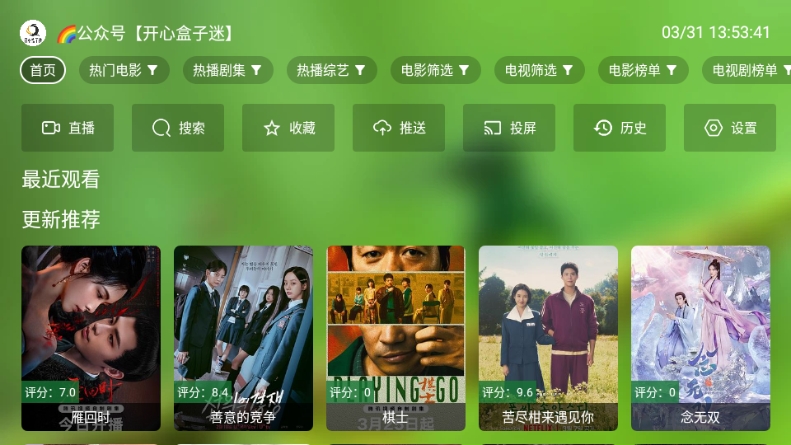The image size is (791, 445).
Task: Tap the 搜索 search button
Action: [178, 128]
